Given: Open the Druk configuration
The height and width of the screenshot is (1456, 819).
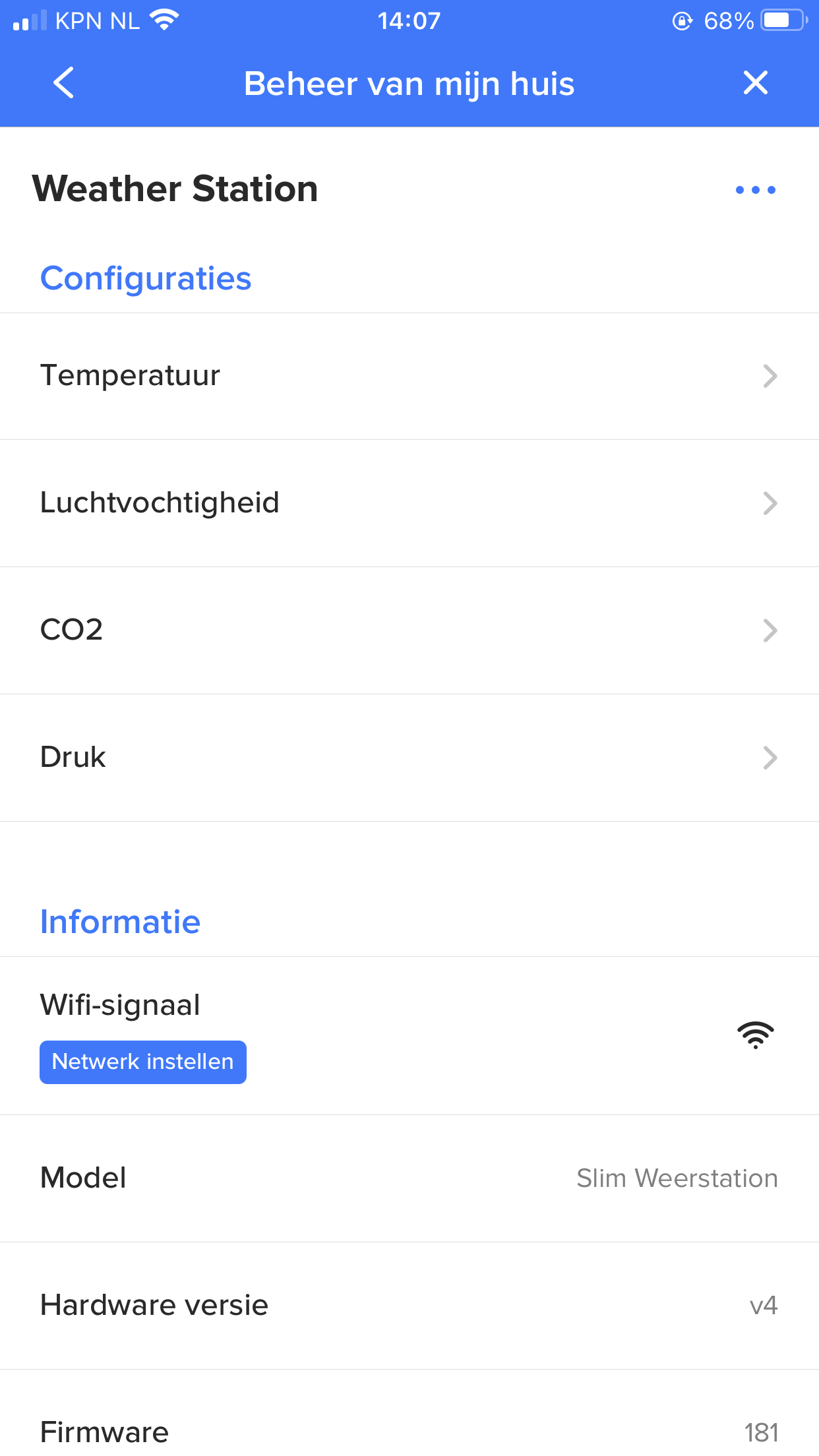Looking at the screenshot, I should tap(409, 758).
